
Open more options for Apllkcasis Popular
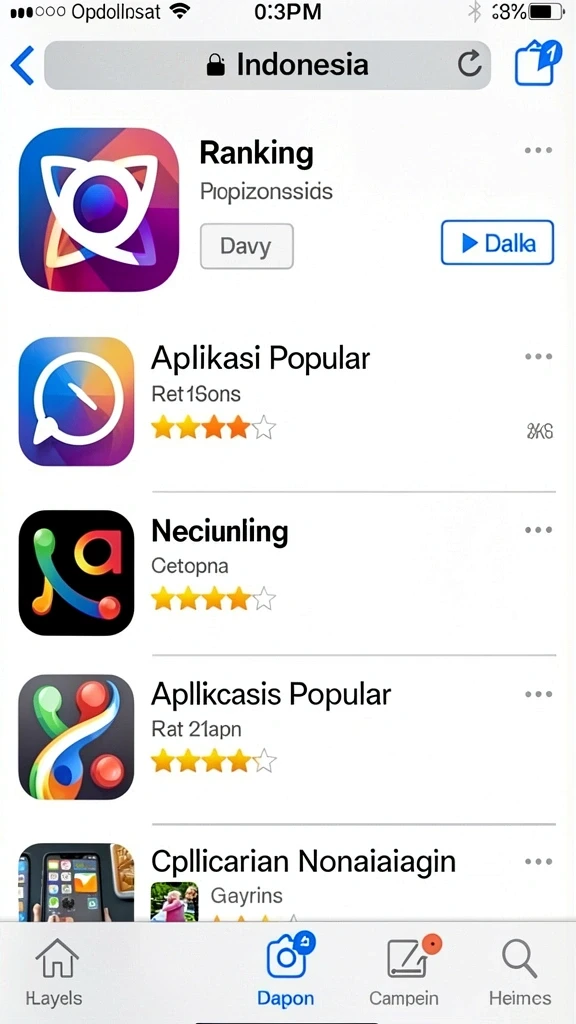coord(539,694)
